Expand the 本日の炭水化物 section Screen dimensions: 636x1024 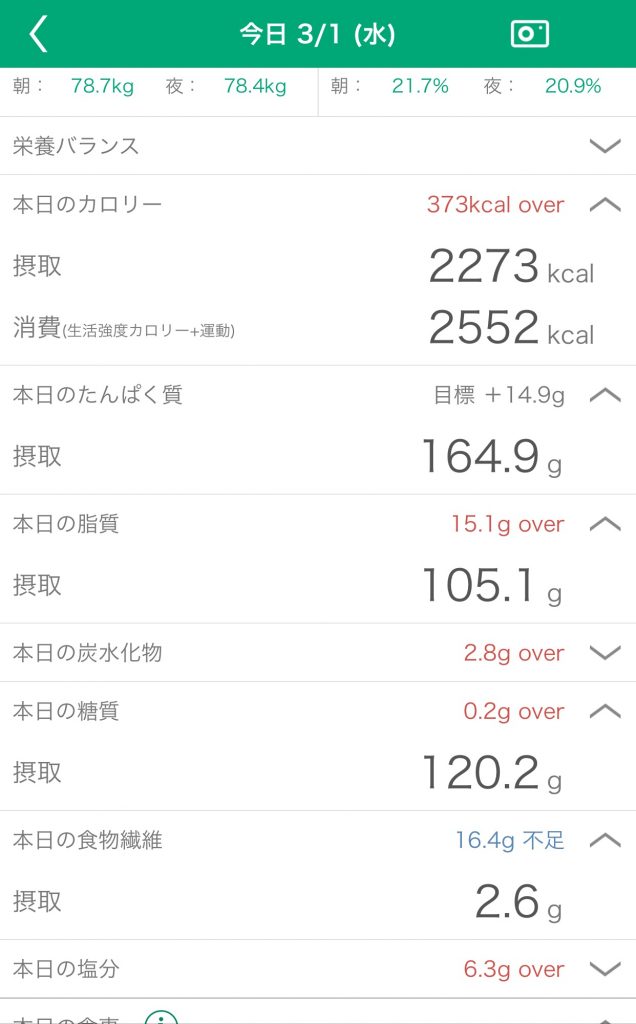point(605,652)
